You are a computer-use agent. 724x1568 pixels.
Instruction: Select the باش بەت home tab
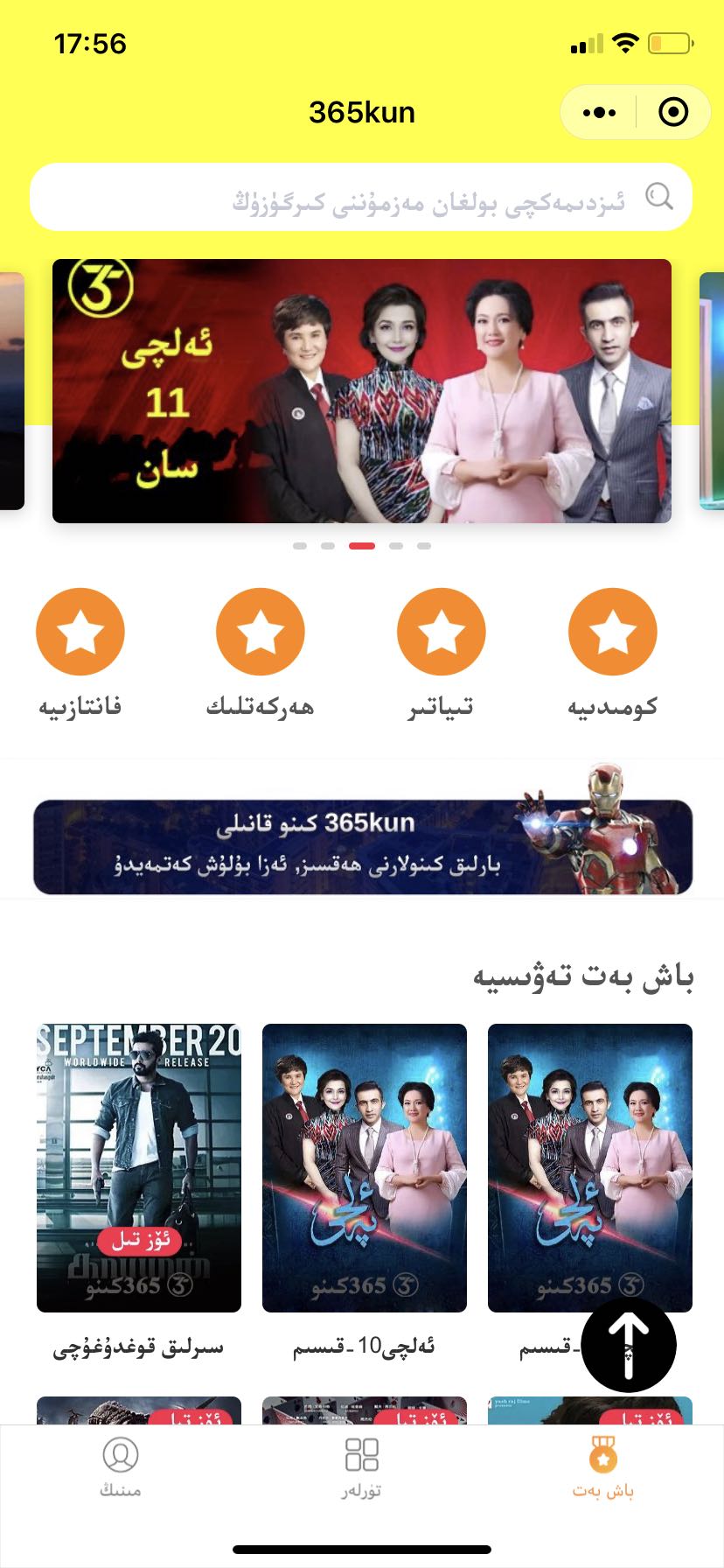tap(602, 1467)
